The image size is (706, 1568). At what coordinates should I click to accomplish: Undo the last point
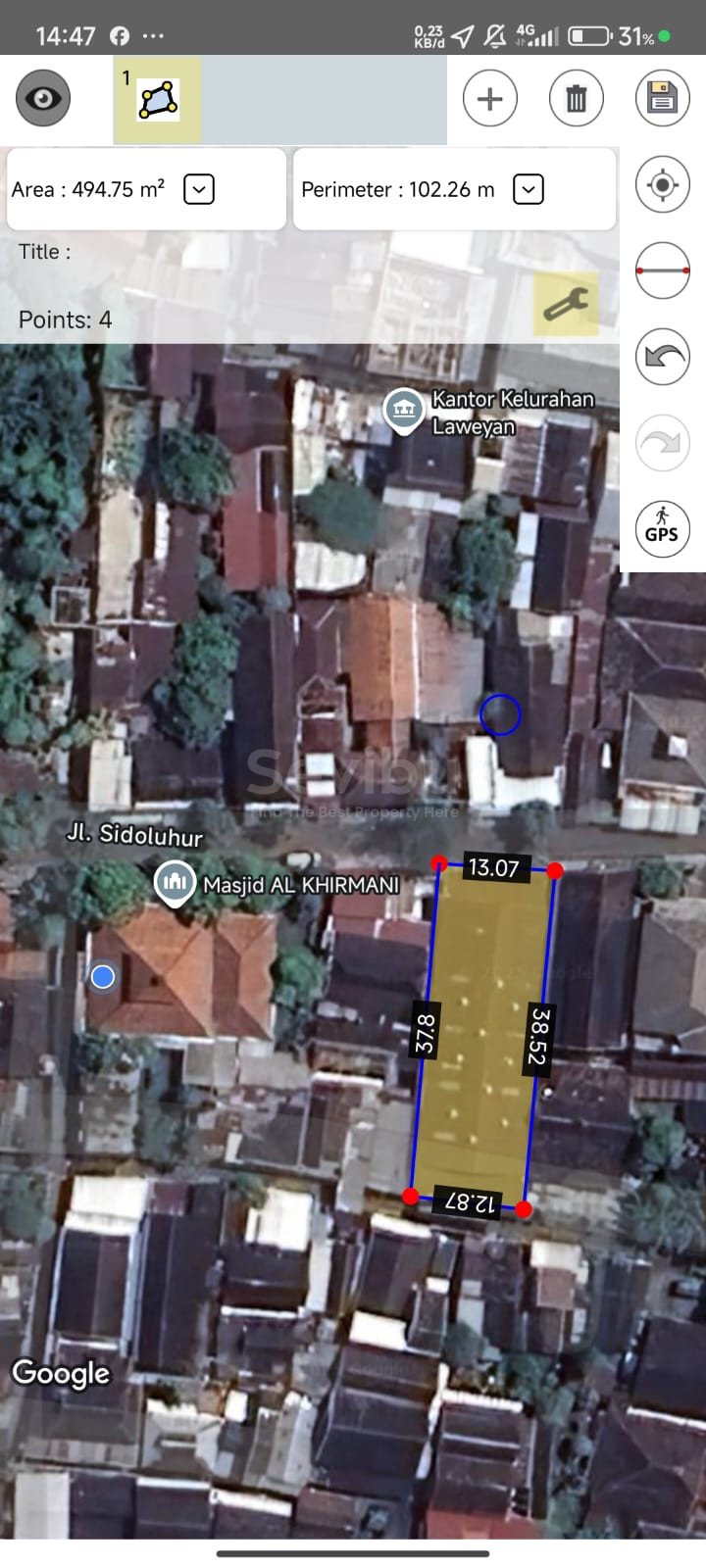(662, 357)
